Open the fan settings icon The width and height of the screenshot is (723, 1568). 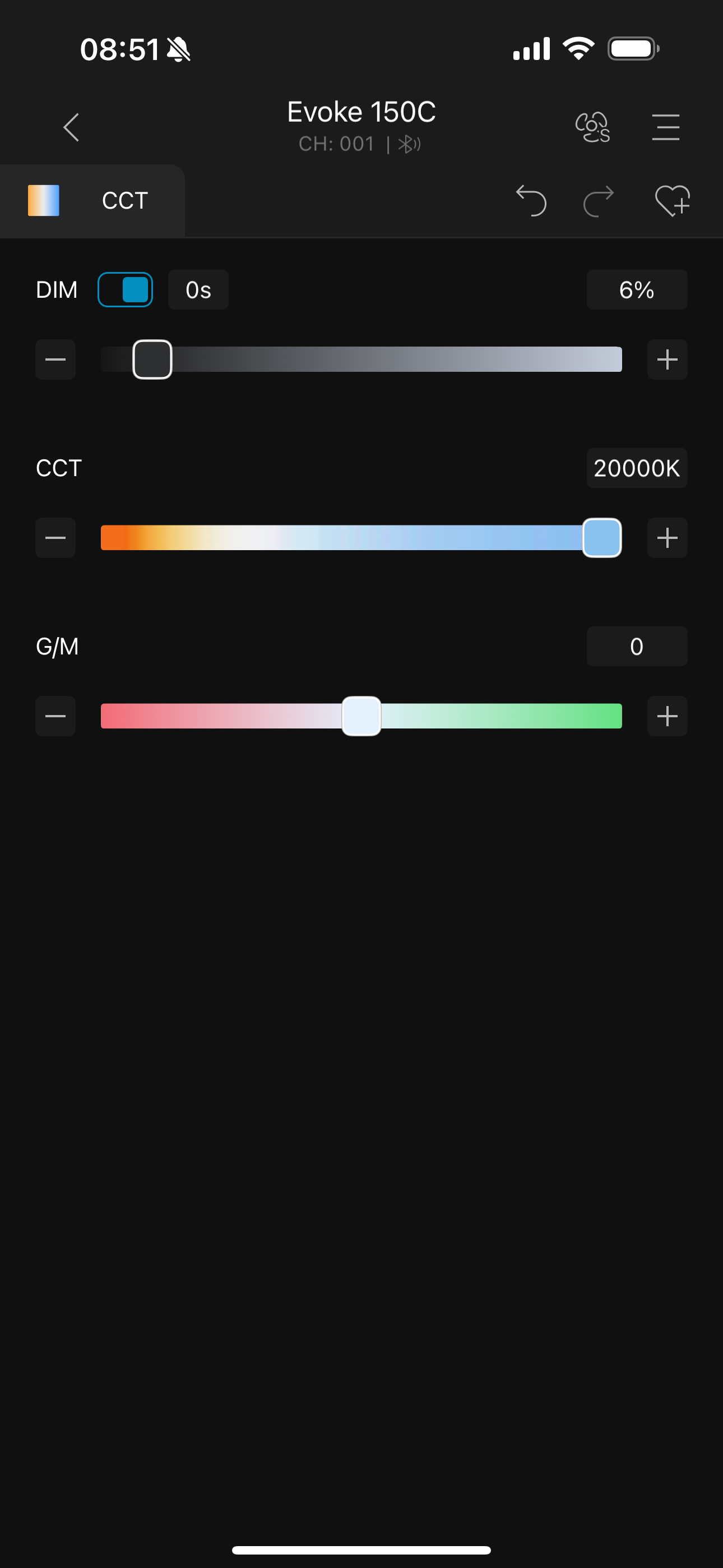coord(592,127)
